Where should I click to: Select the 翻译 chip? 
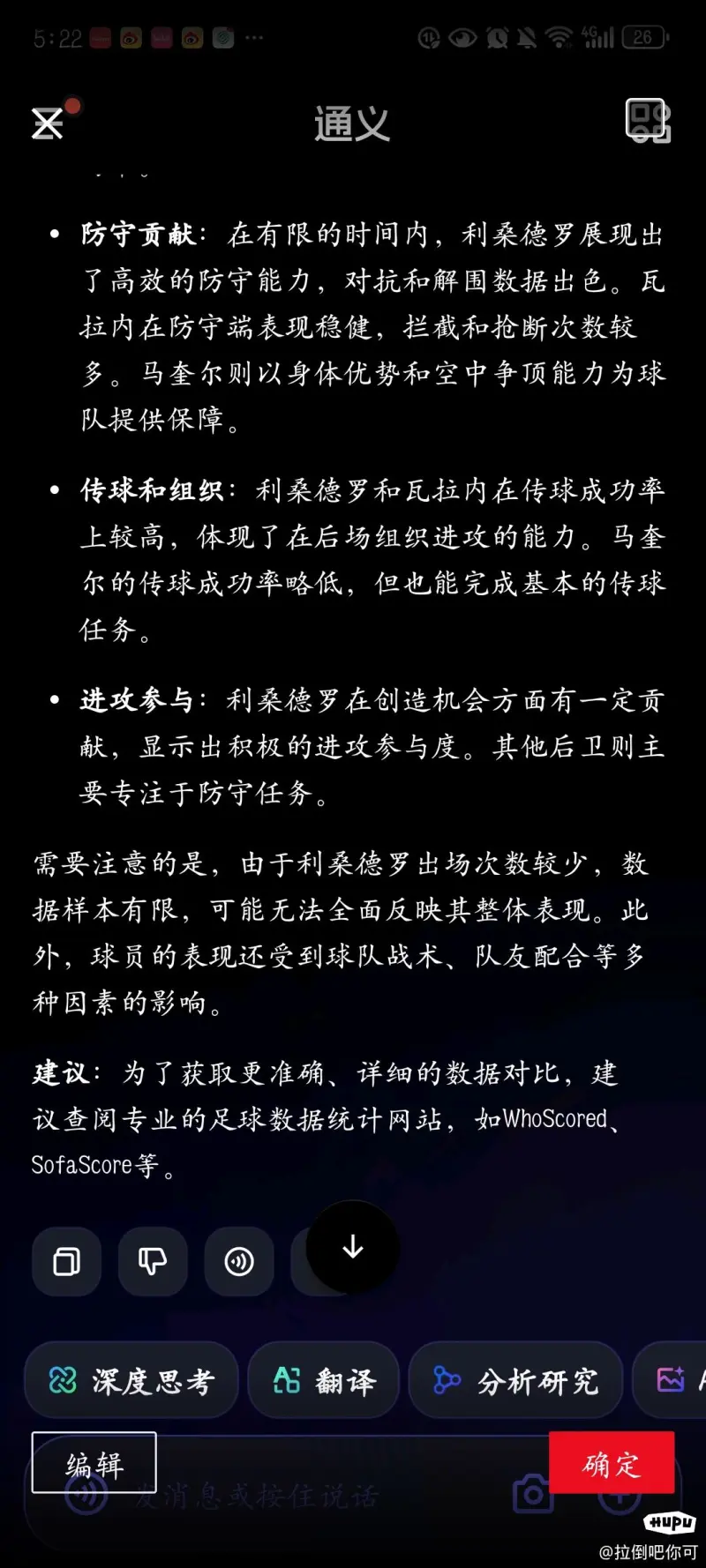point(324,1380)
